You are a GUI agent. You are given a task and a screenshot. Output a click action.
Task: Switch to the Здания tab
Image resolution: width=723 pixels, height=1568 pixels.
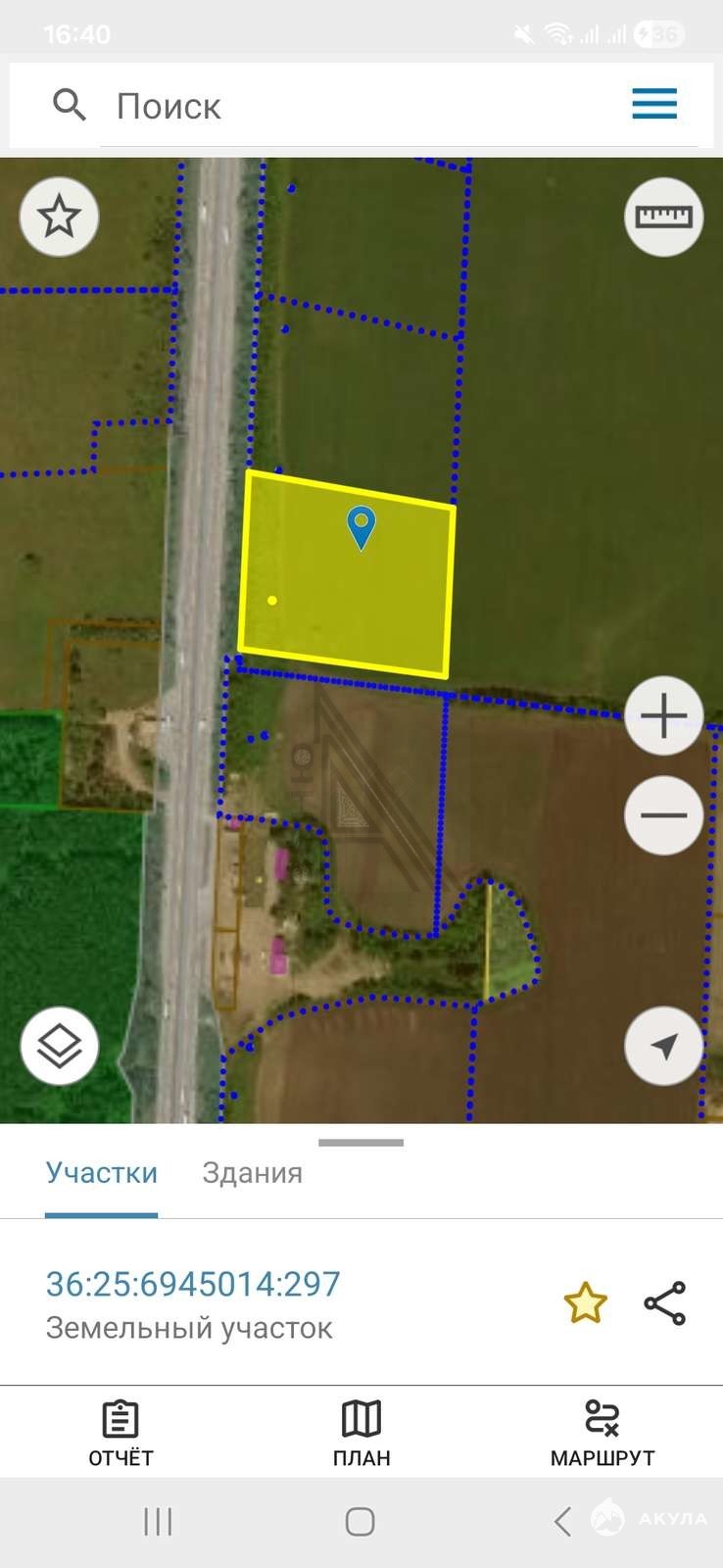pos(252,1173)
